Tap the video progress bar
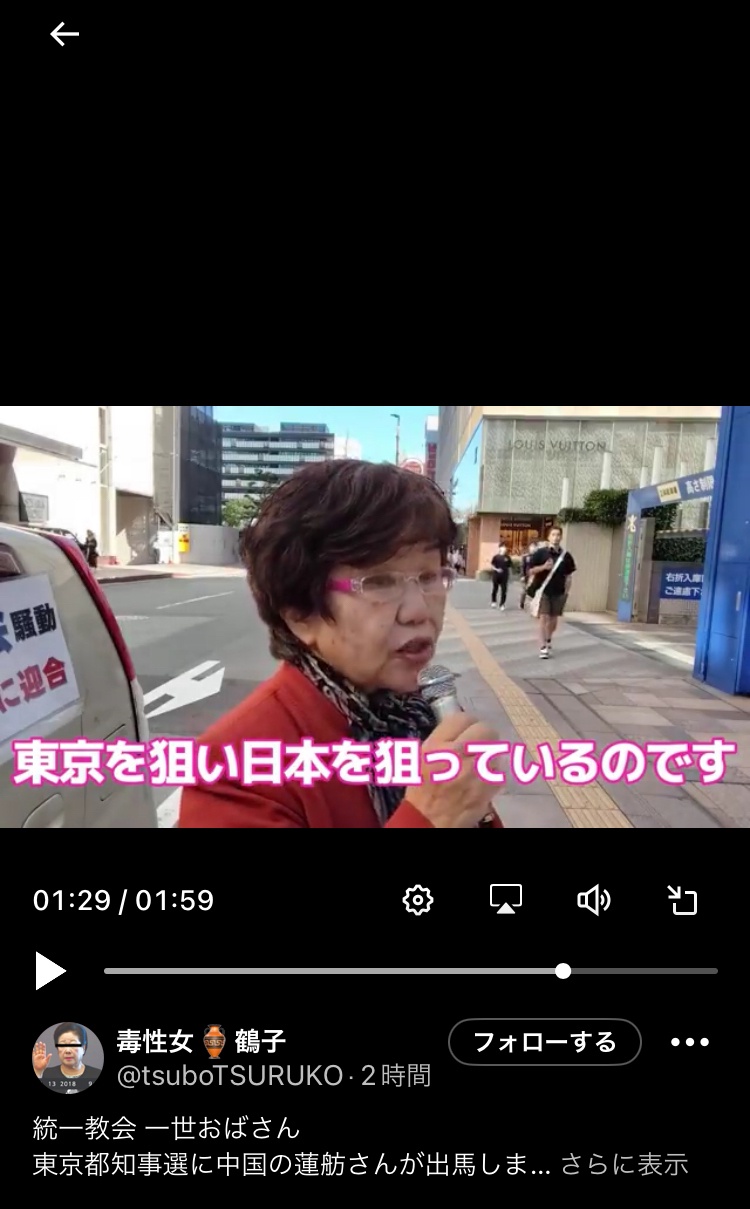 pyautogui.click(x=411, y=971)
